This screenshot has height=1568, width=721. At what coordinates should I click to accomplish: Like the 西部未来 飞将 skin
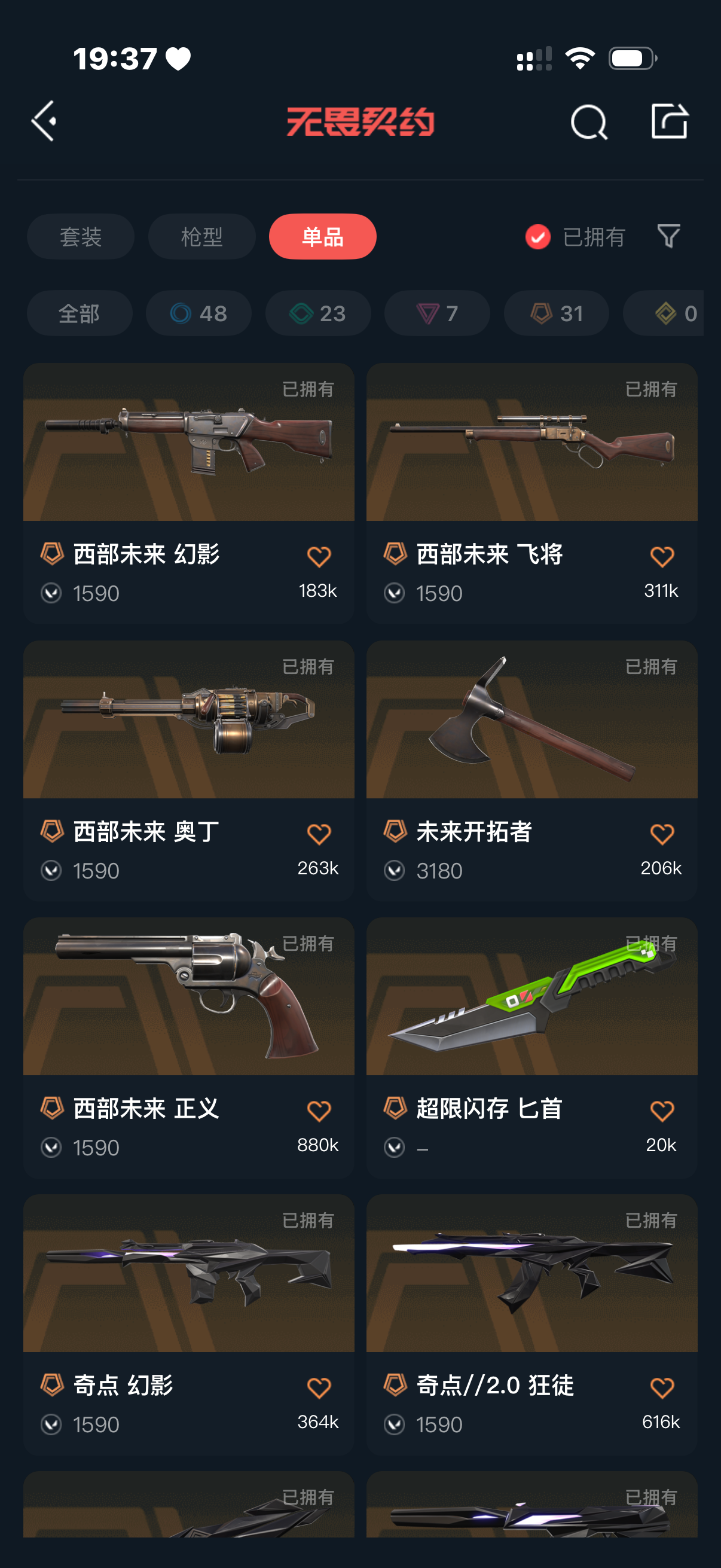coord(661,557)
